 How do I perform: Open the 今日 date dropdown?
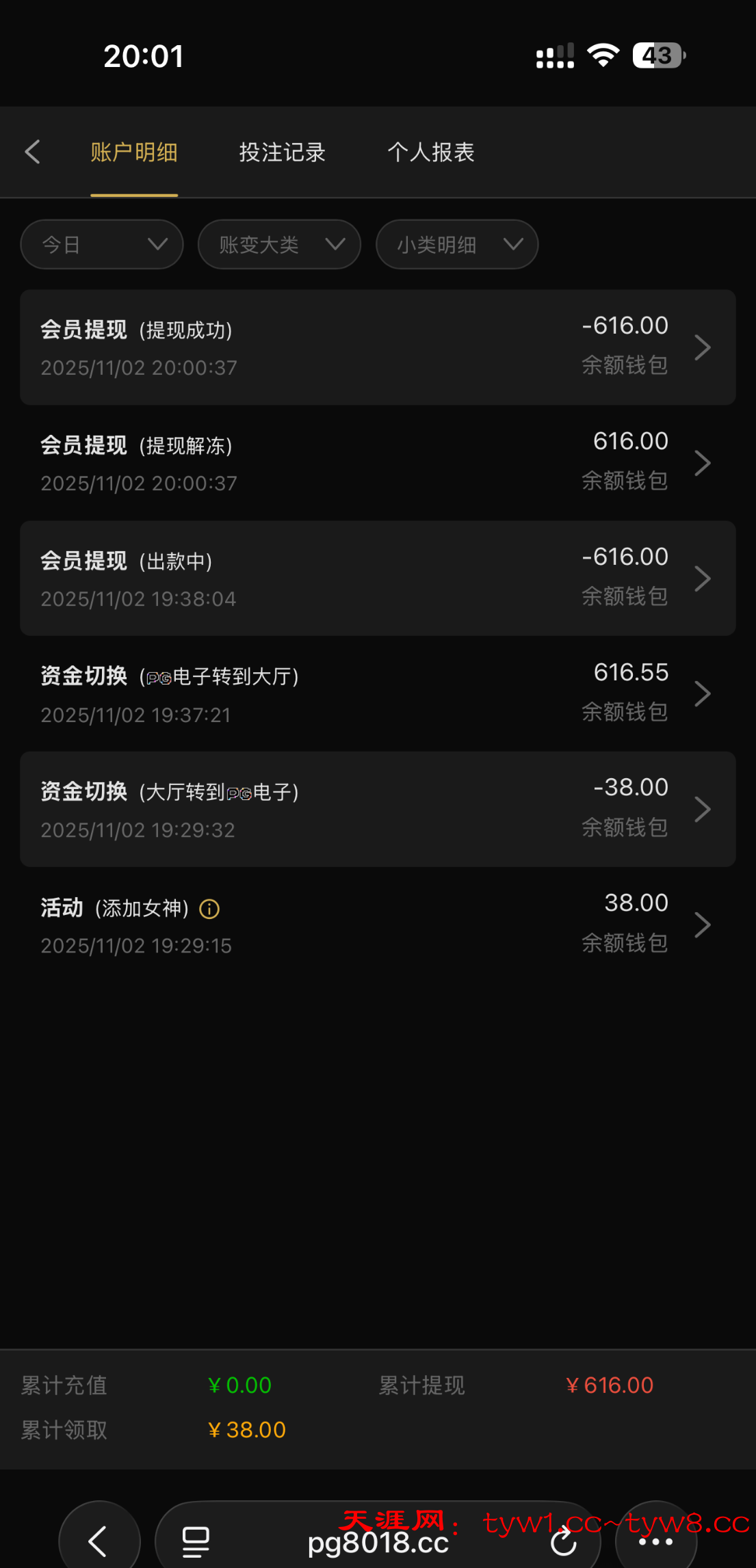tap(102, 244)
